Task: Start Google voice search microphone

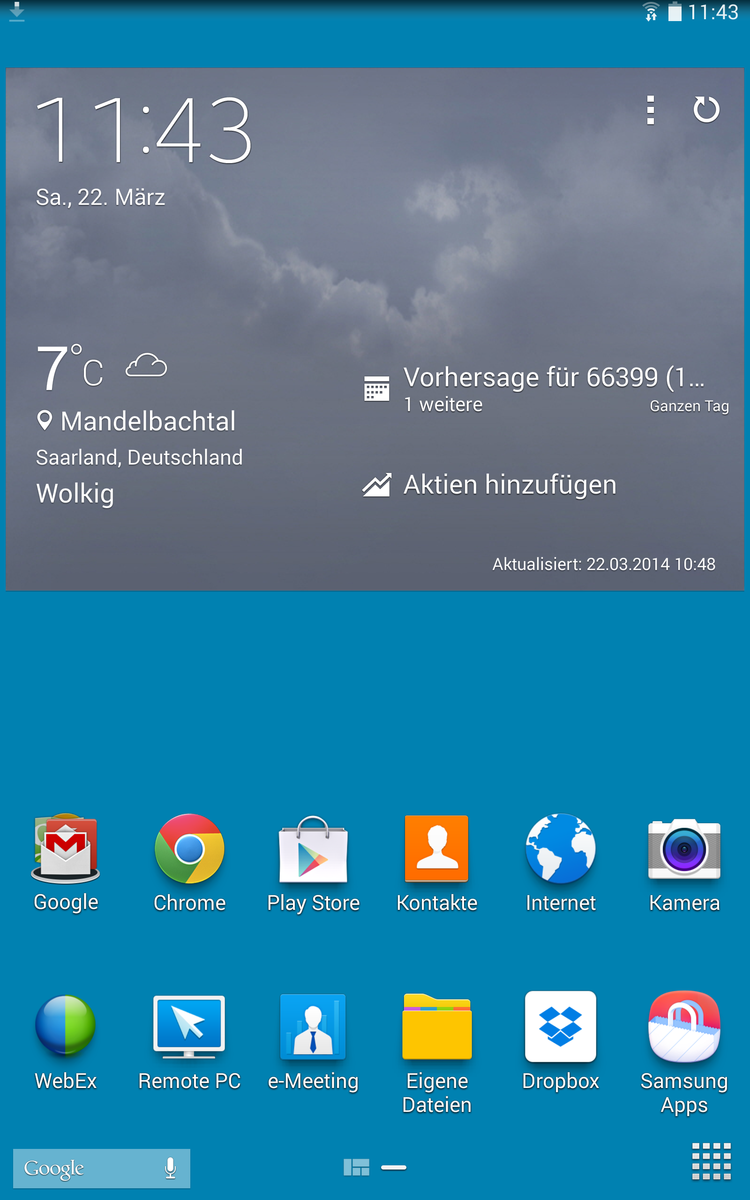Action: (x=170, y=1168)
